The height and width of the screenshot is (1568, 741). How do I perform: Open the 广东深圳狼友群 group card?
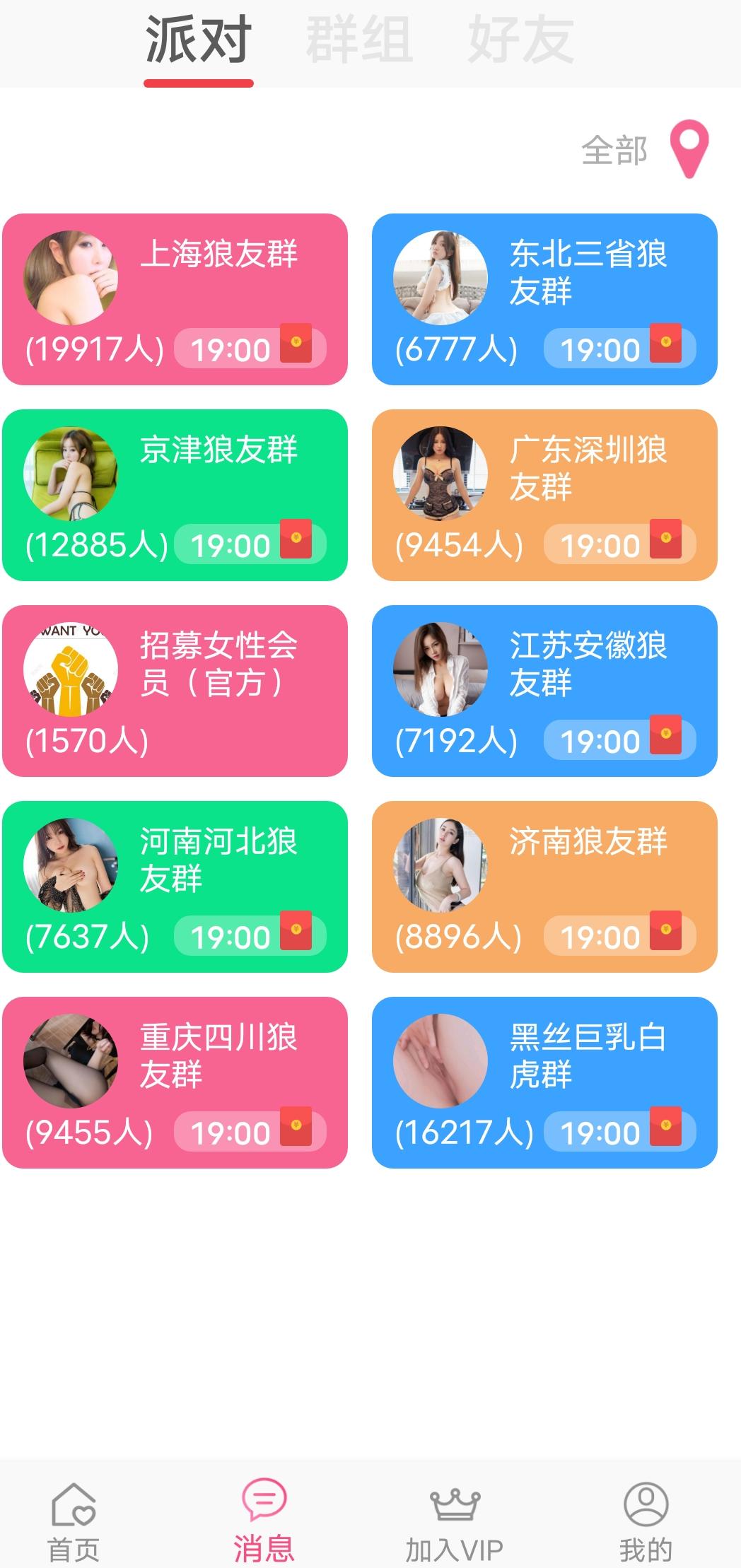pos(544,495)
